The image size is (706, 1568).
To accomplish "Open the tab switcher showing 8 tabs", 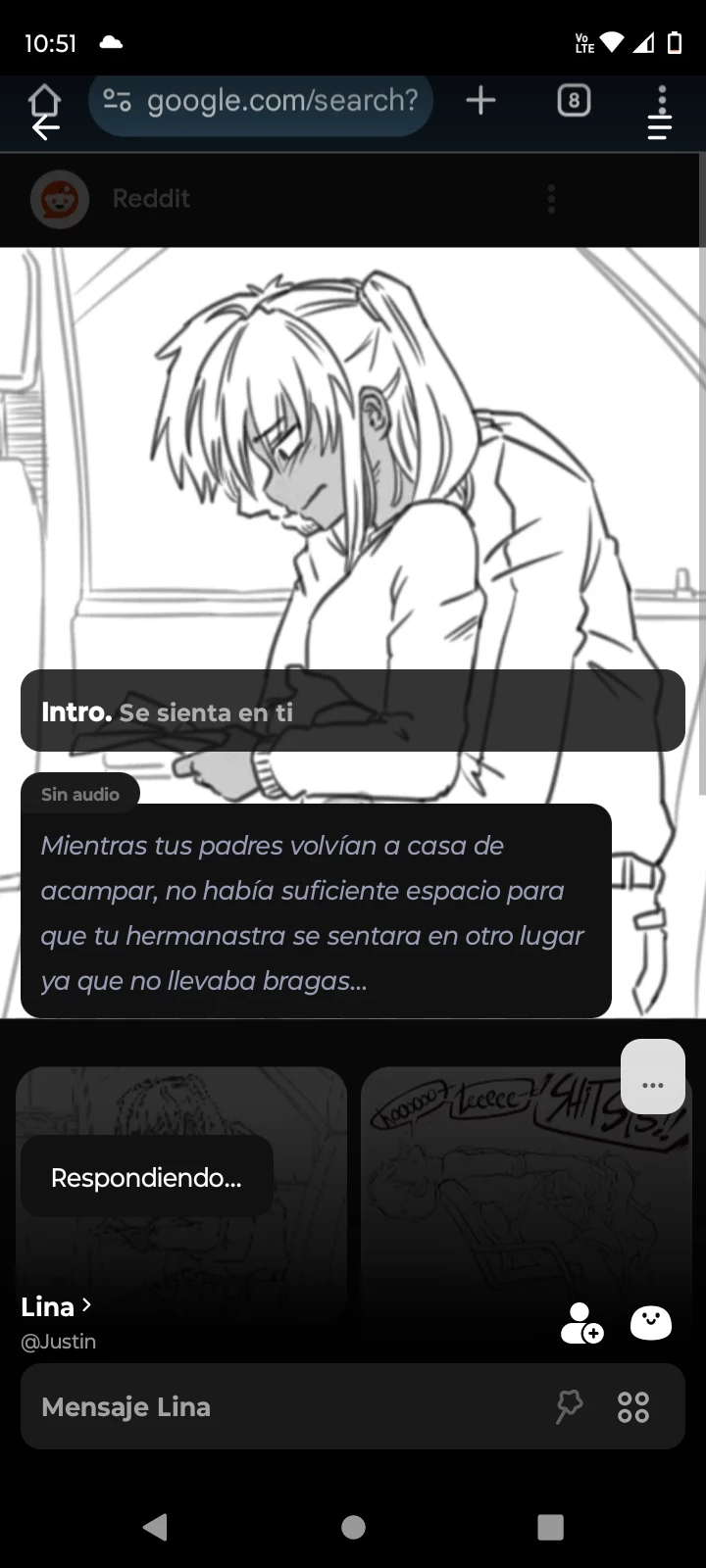I will coord(574,100).
